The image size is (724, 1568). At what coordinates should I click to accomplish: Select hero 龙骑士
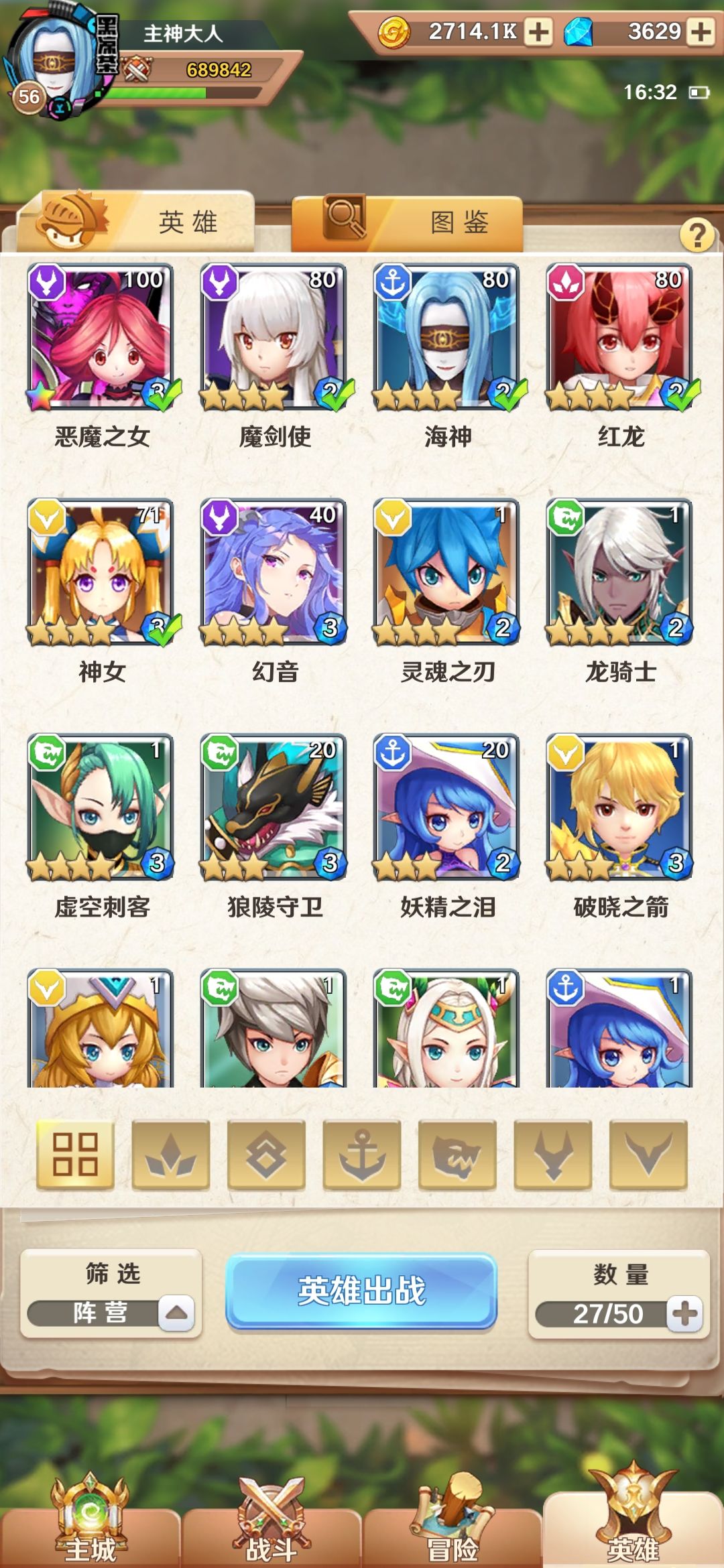click(620, 572)
